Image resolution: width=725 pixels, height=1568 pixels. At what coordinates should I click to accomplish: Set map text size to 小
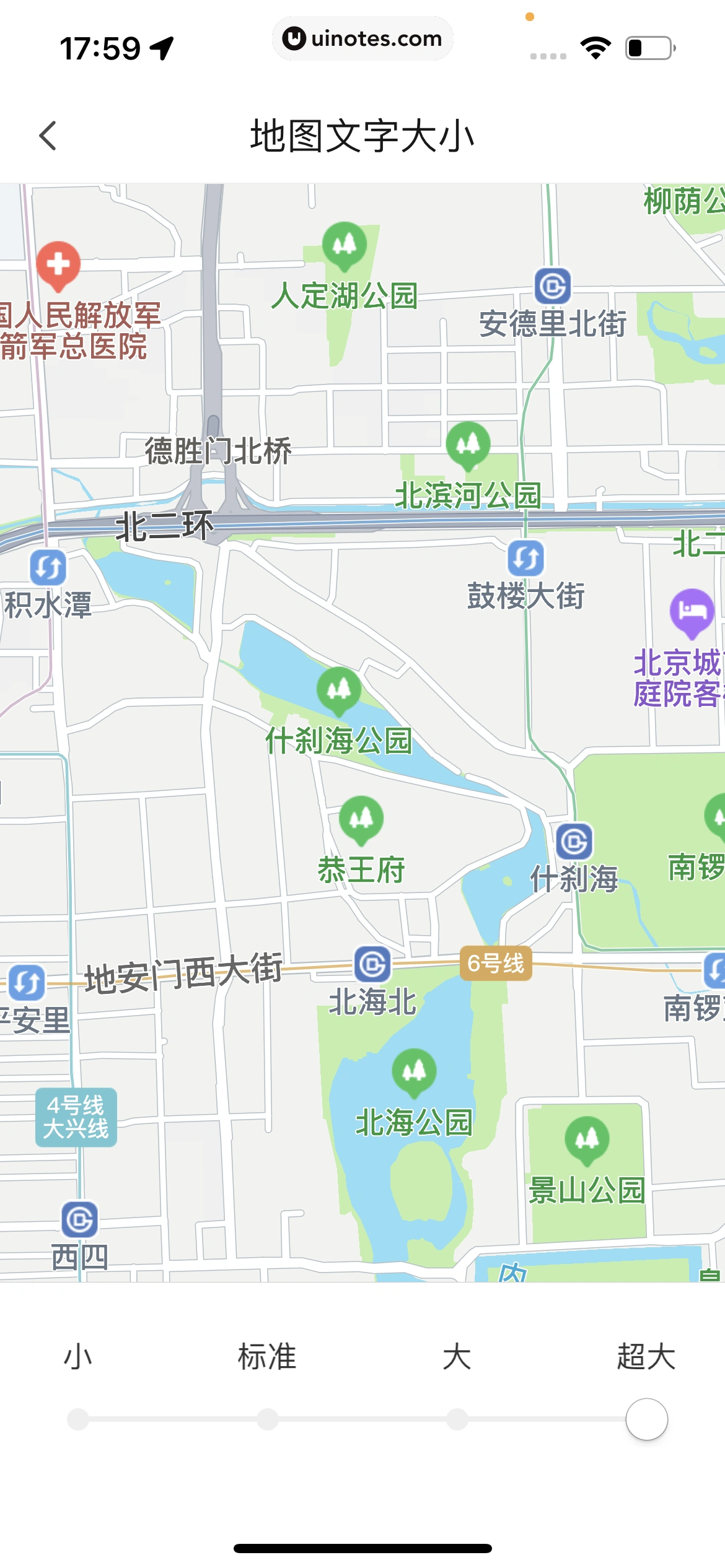pos(78,1419)
